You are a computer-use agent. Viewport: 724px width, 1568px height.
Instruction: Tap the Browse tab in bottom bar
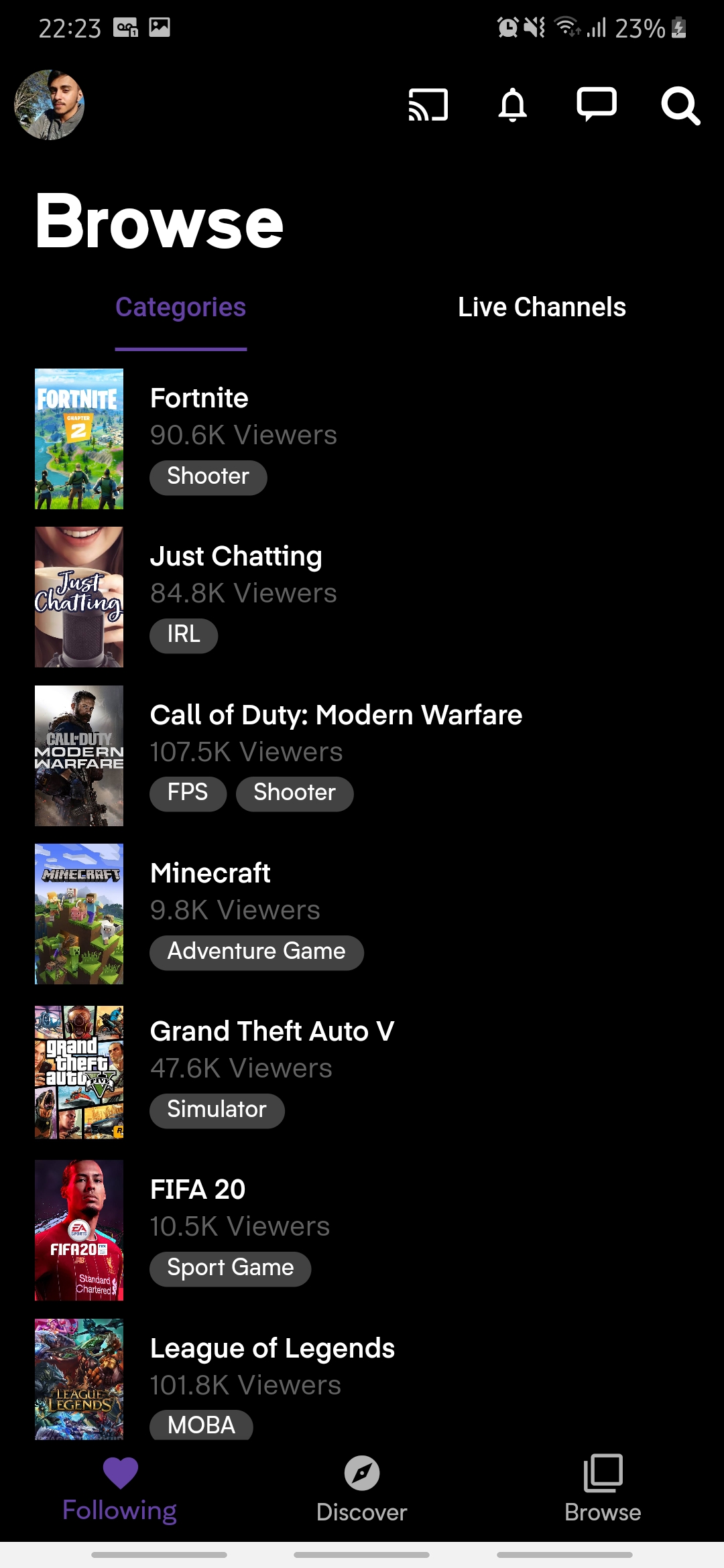603,1489
